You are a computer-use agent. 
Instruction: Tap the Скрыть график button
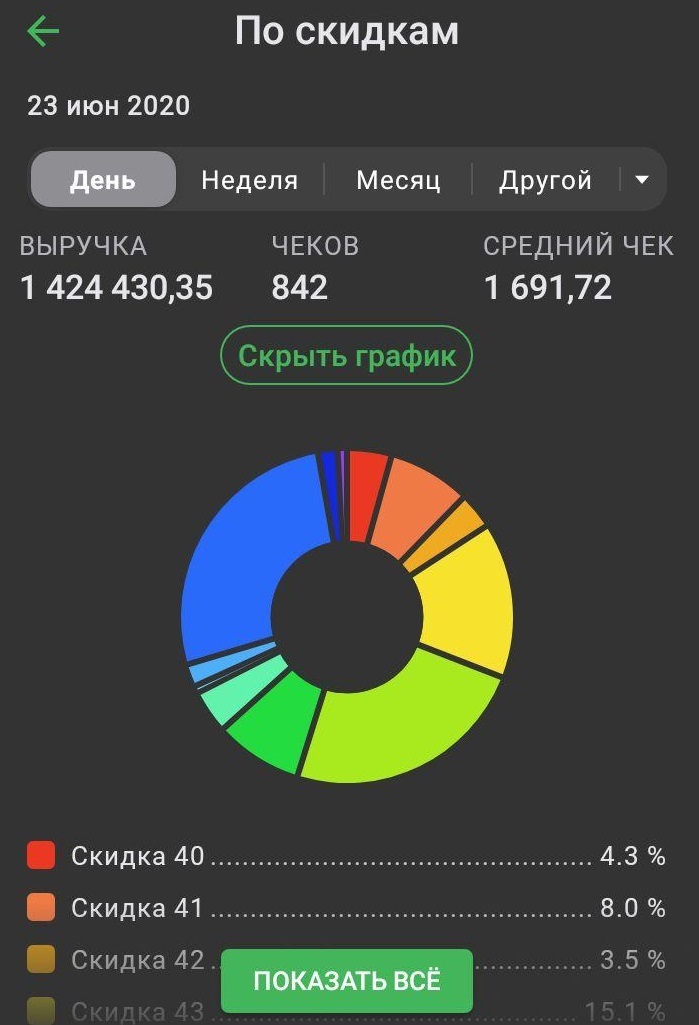coord(346,355)
